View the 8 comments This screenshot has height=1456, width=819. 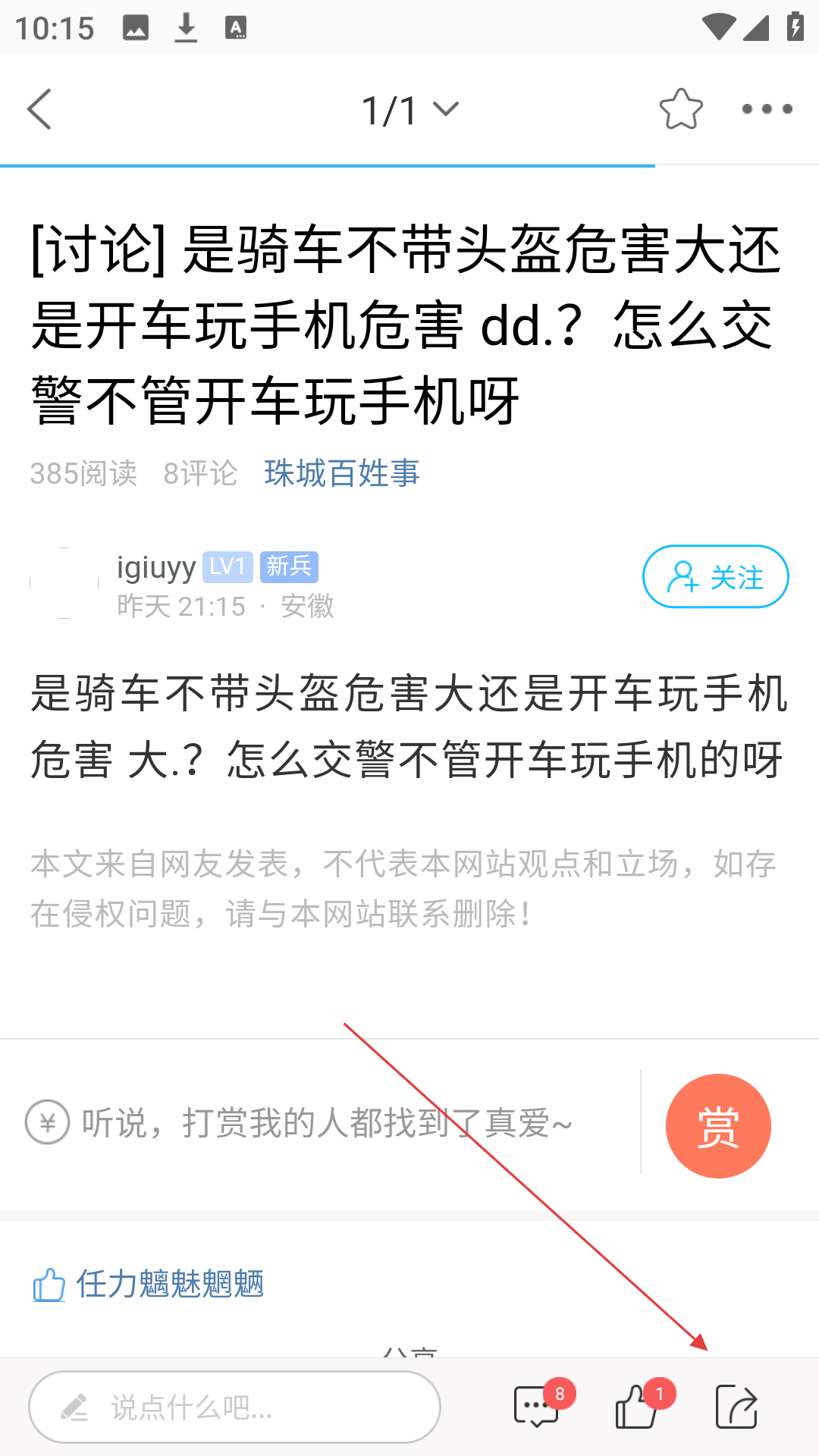[x=537, y=1407]
